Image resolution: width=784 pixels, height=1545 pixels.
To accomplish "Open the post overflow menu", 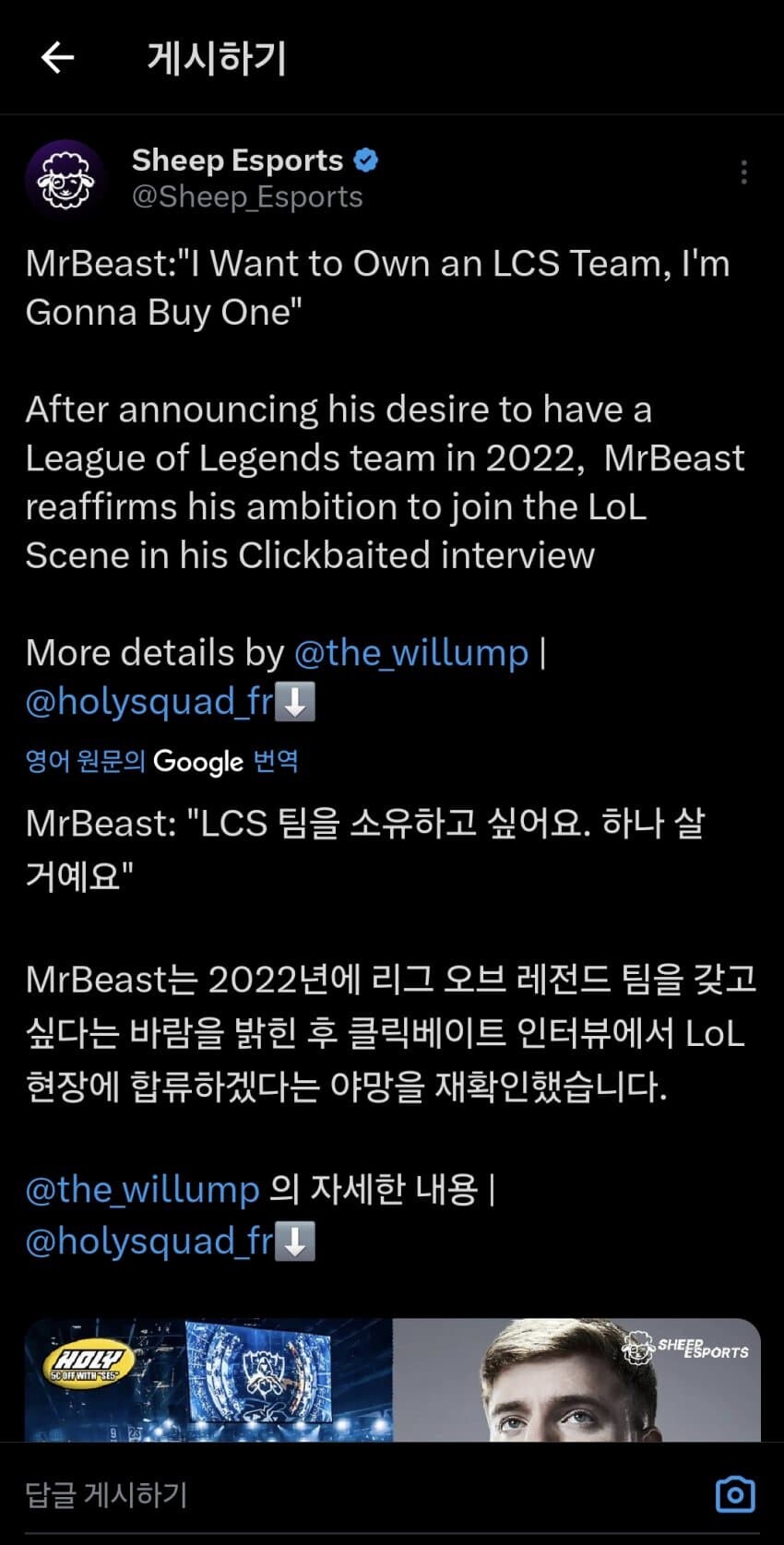I will [743, 172].
